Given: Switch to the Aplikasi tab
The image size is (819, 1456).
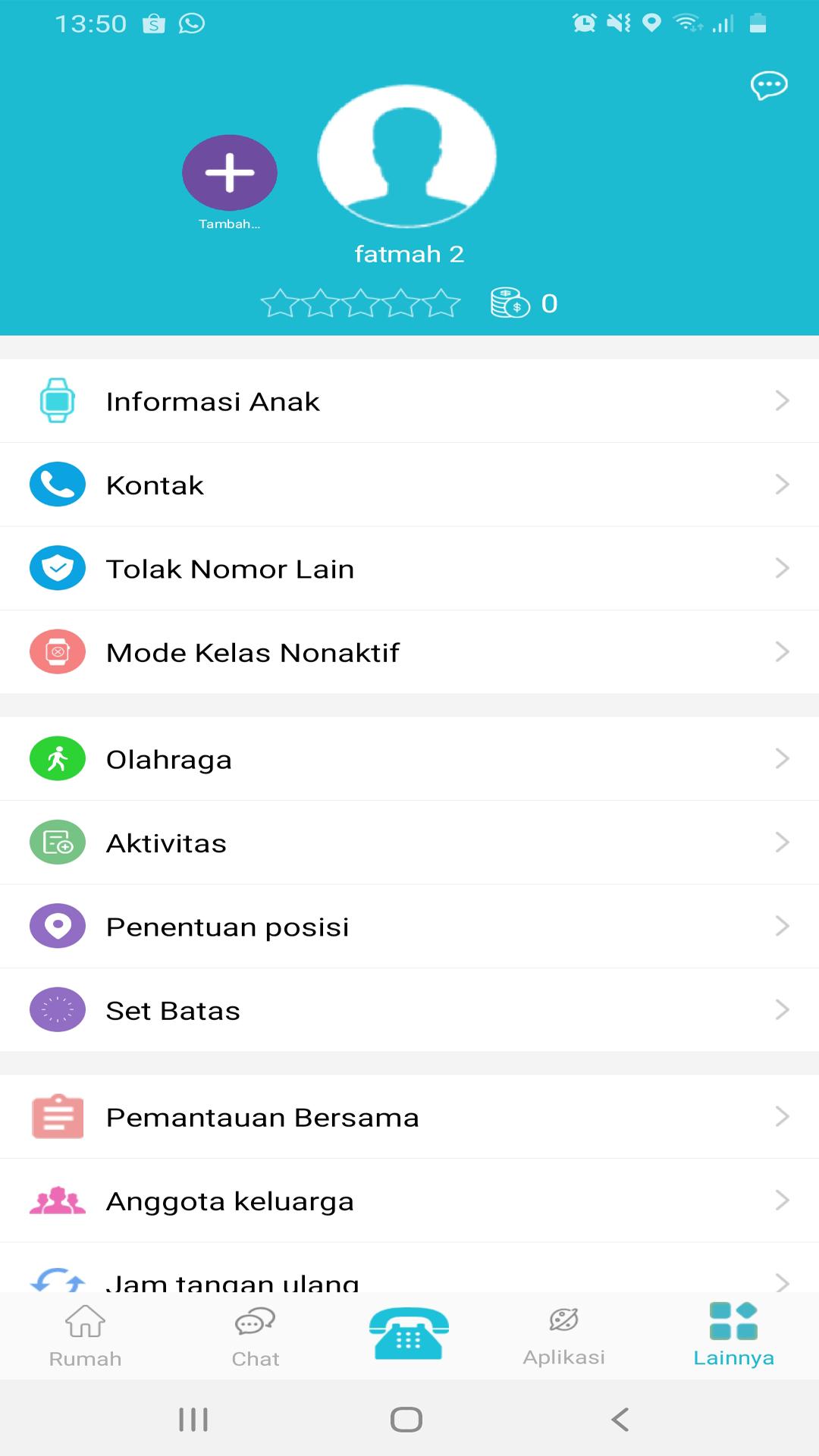Looking at the screenshot, I should pyautogui.click(x=563, y=1336).
